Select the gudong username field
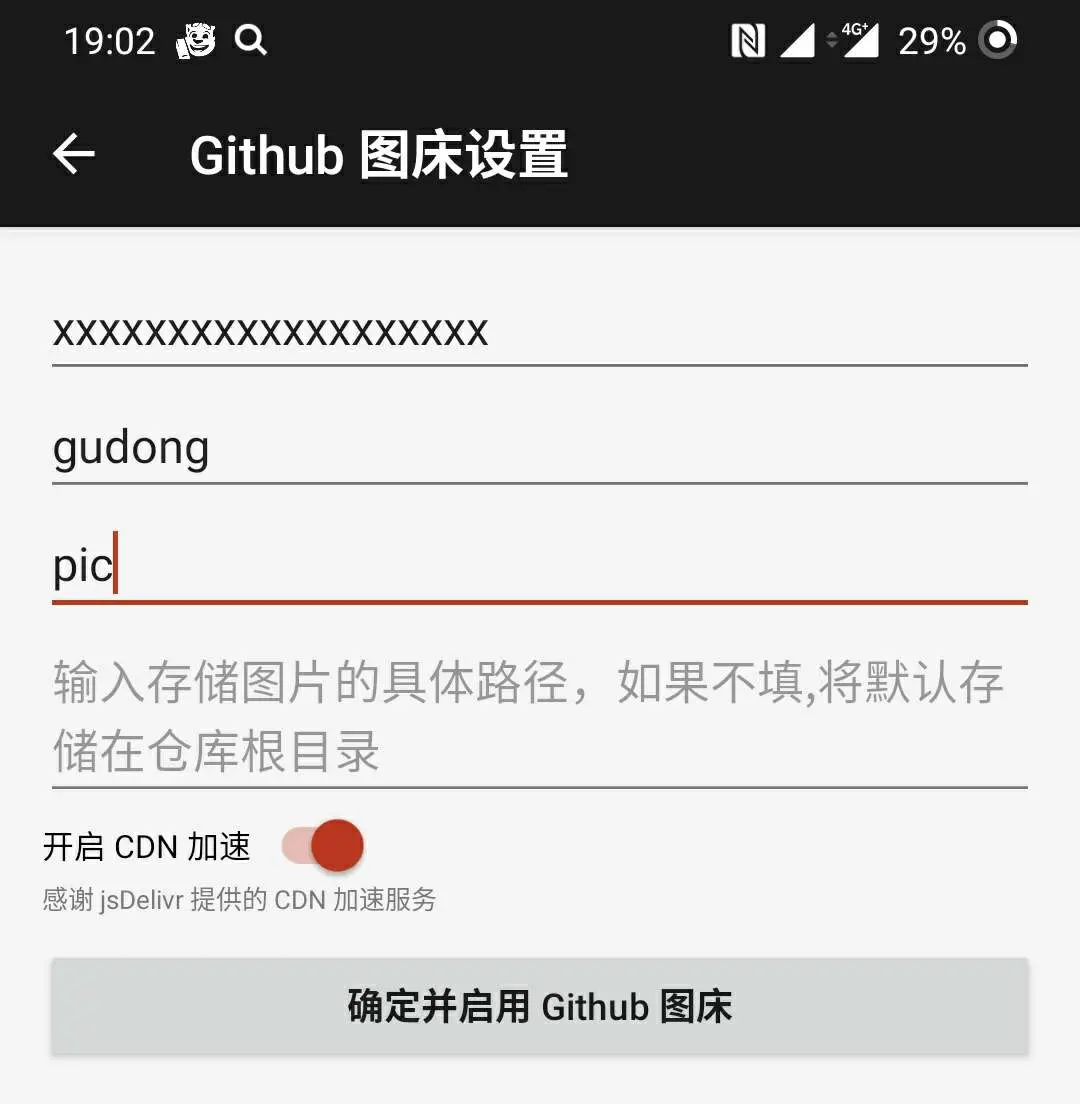The height and width of the screenshot is (1104, 1080). point(538,449)
